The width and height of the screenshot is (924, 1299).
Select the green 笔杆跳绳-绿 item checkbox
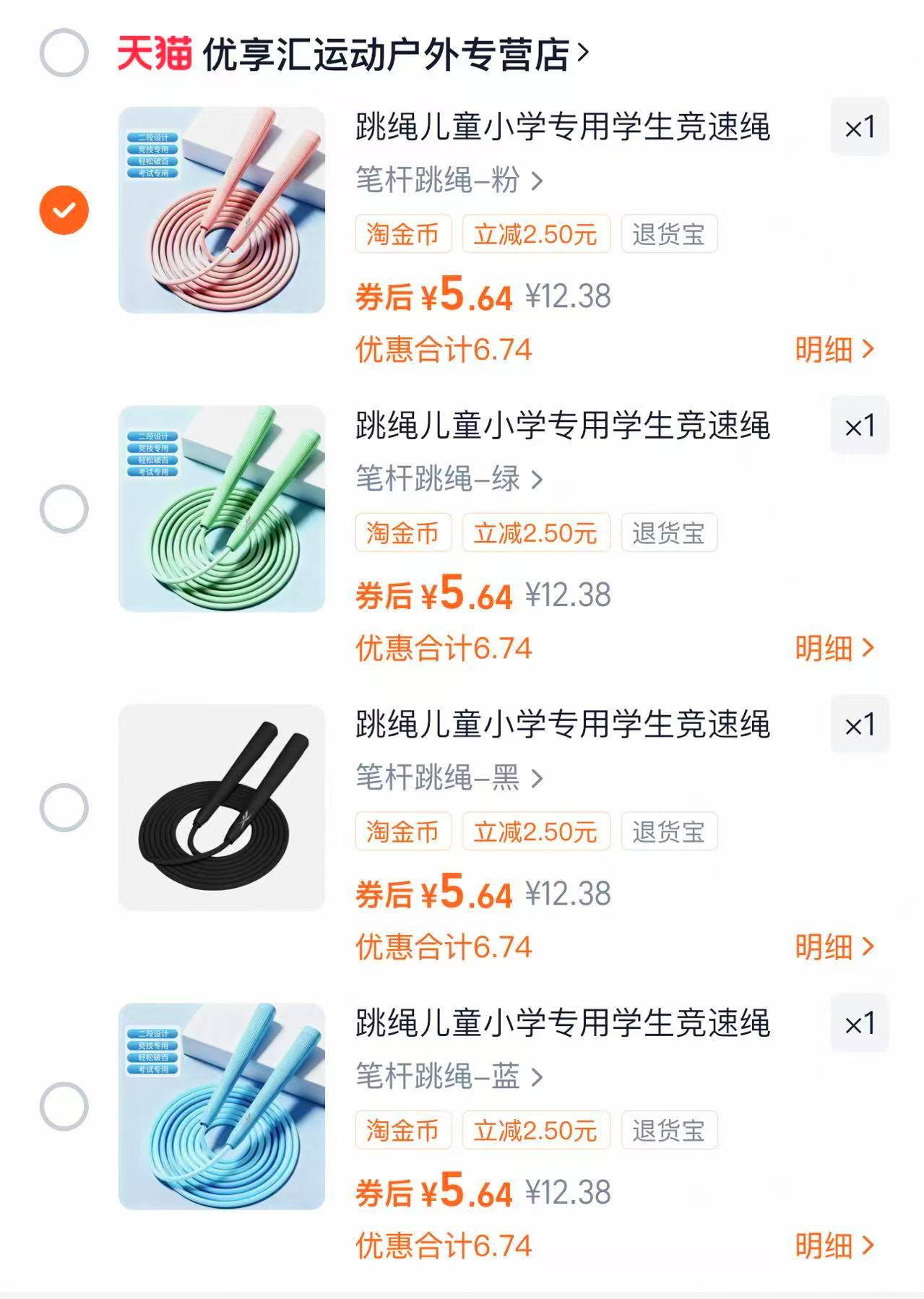click(64, 509)
